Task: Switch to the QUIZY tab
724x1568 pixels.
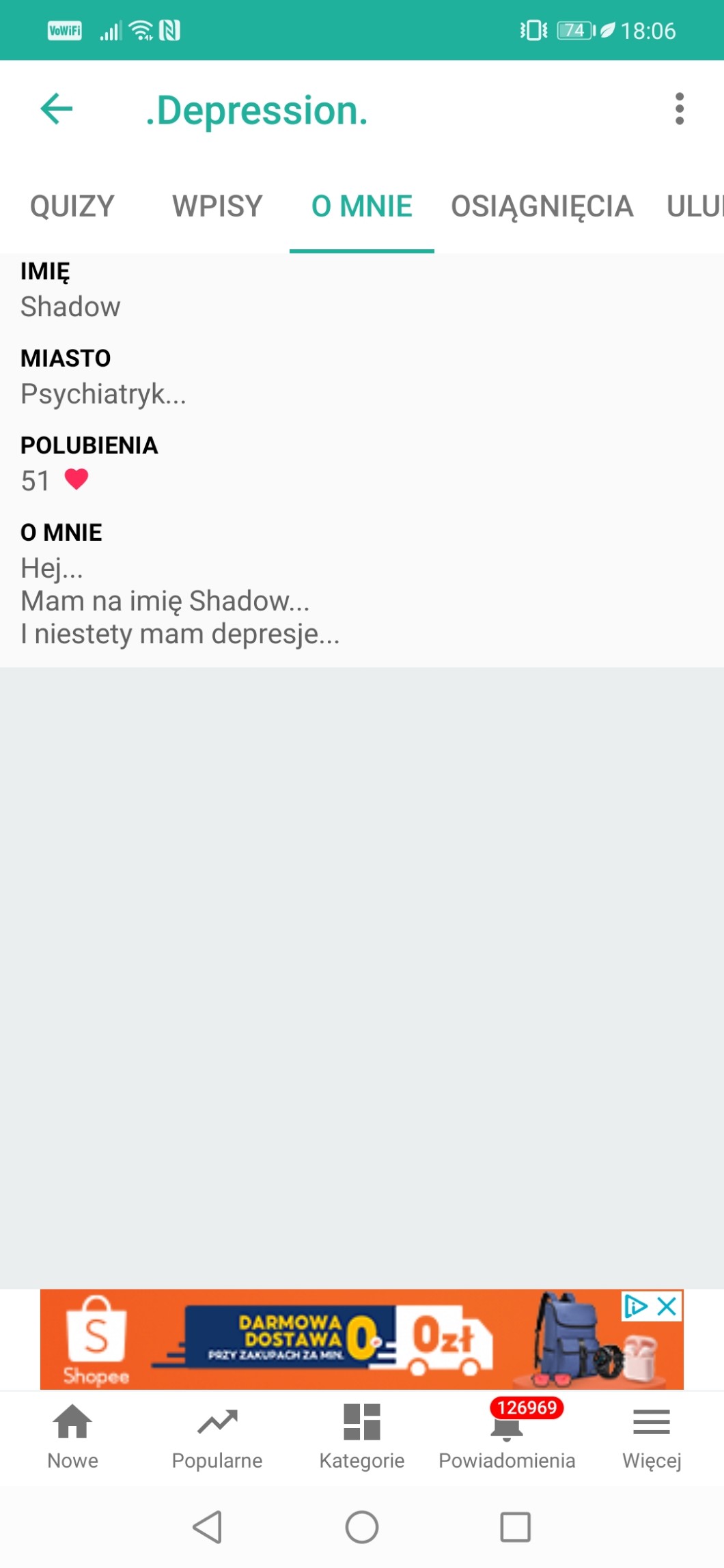Action: [72, 206]
